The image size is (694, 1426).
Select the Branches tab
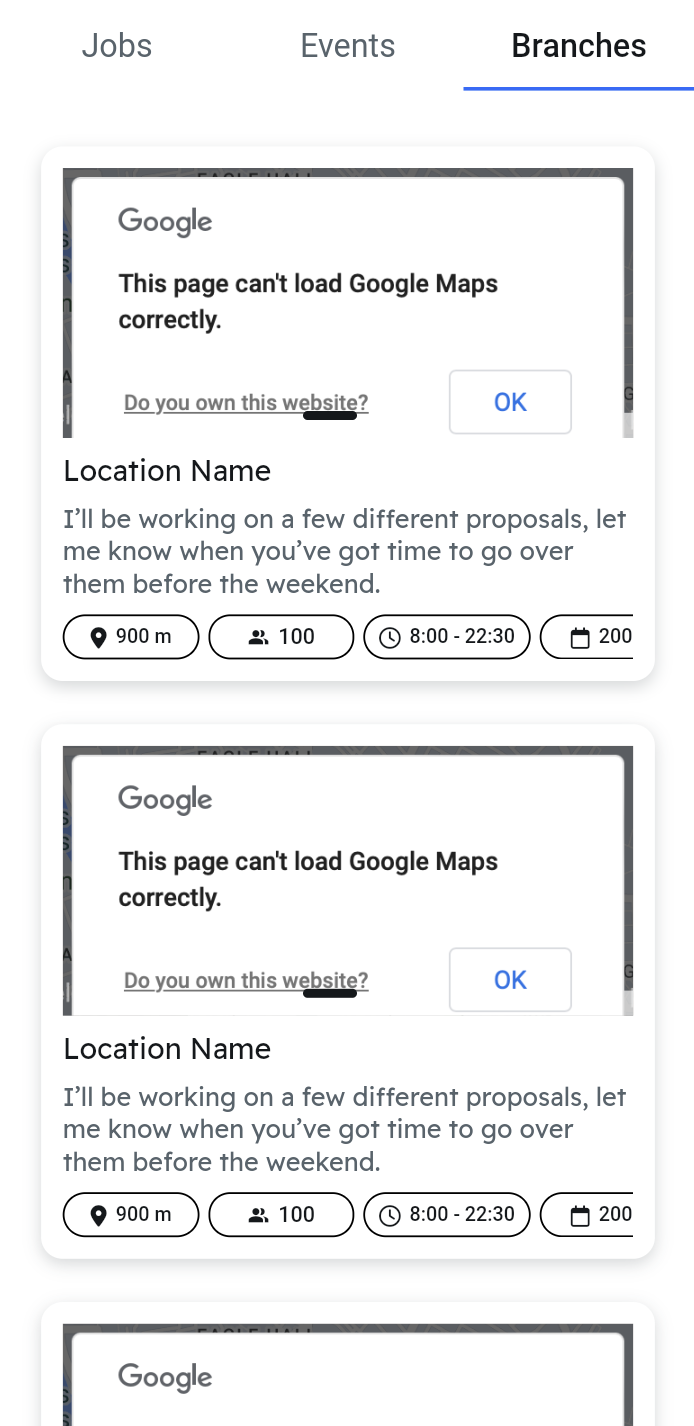(x=579, y=46)
